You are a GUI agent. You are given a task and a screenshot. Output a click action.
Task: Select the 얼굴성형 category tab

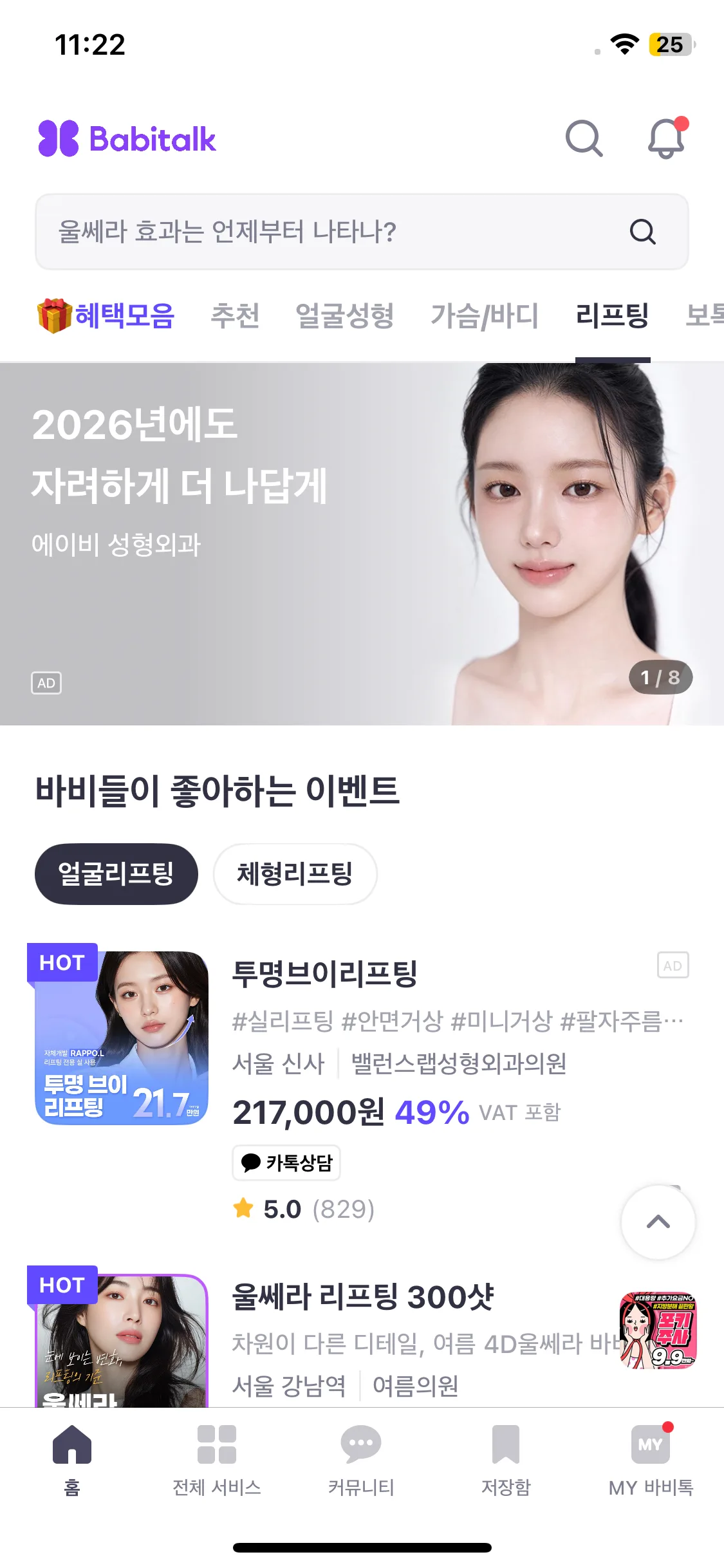[344, 316]
